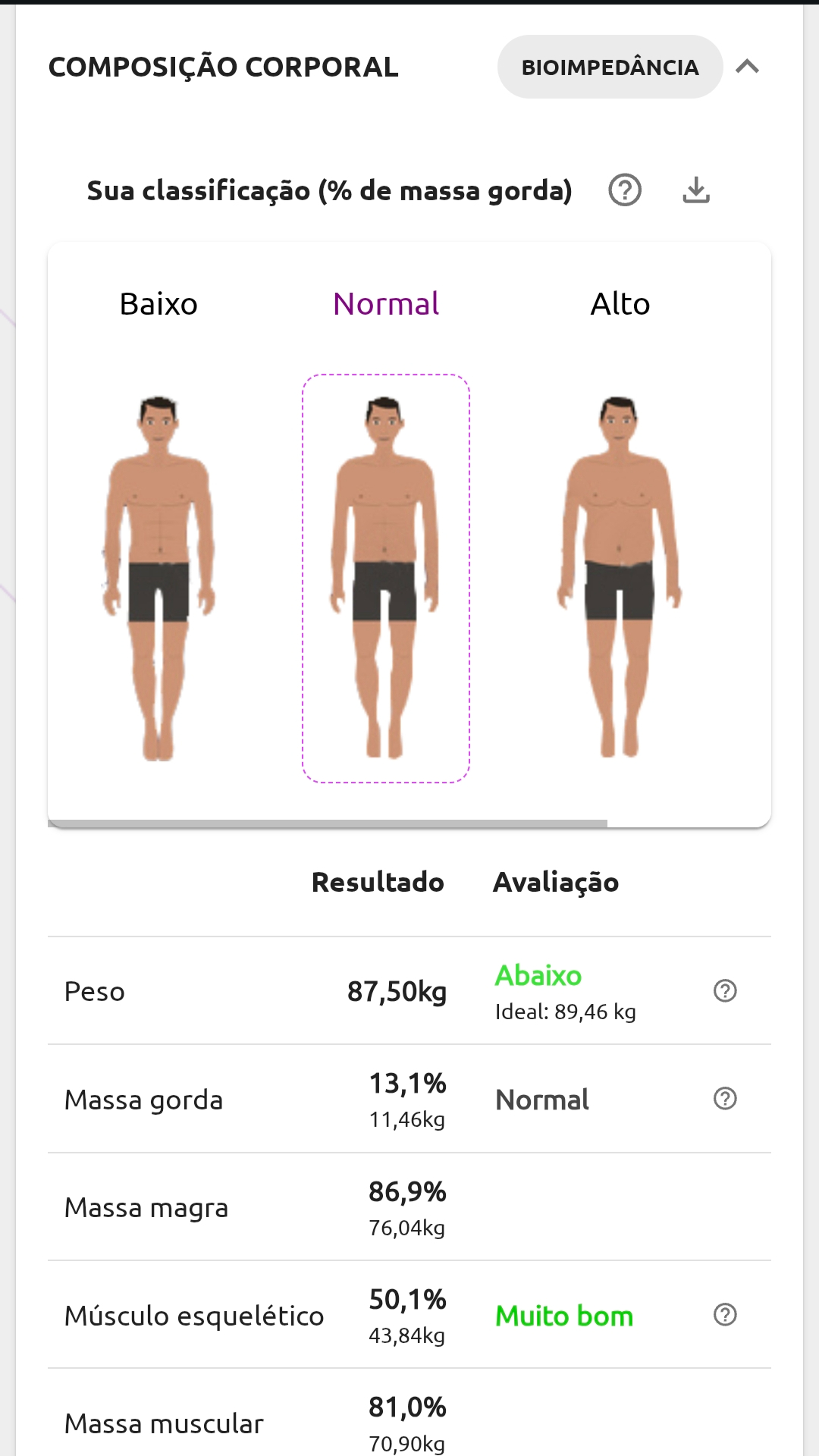Image resolution: width=819 pixels, height=1456 pixels.
Task: Collapse the Composição Corporal section
Action: point(747,67)
